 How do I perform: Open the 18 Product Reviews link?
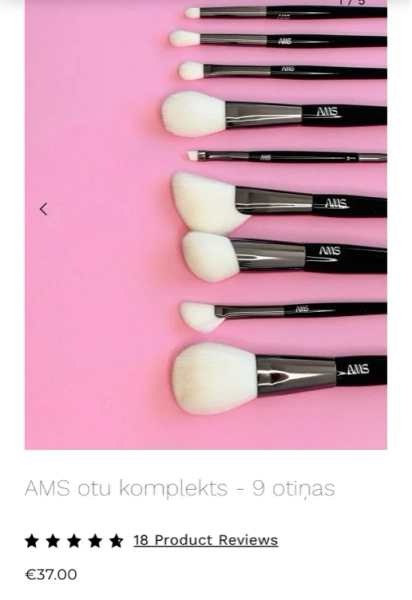coord(205,540)
